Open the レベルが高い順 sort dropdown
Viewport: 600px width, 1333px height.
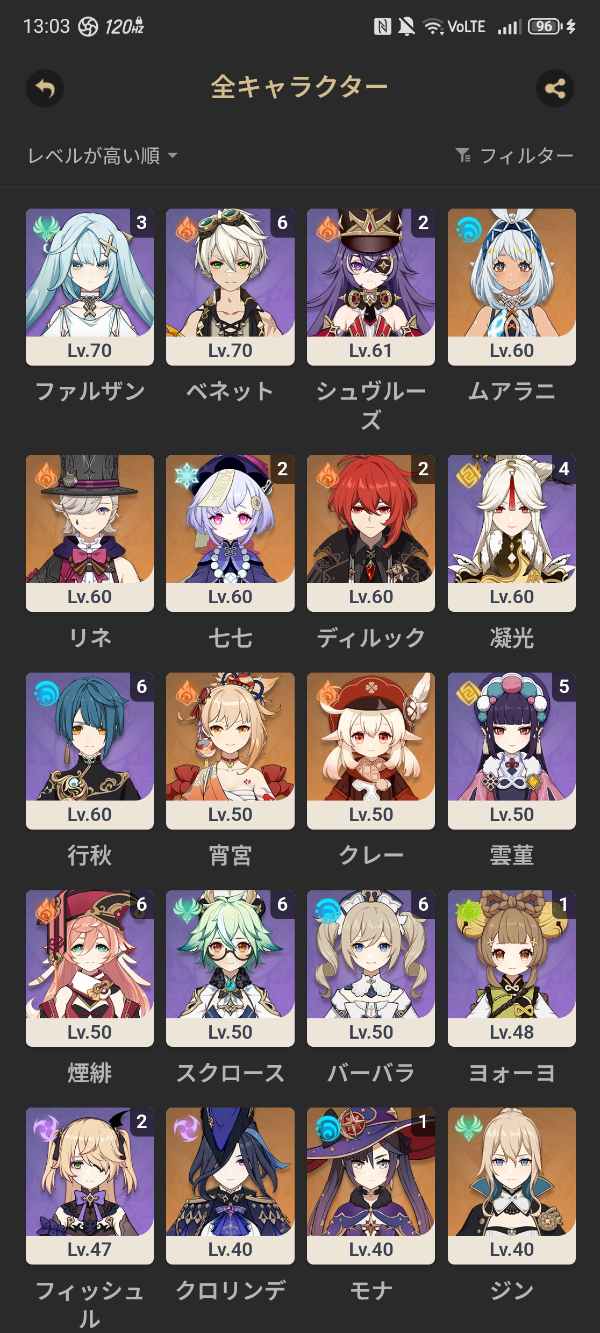(103, 155)
